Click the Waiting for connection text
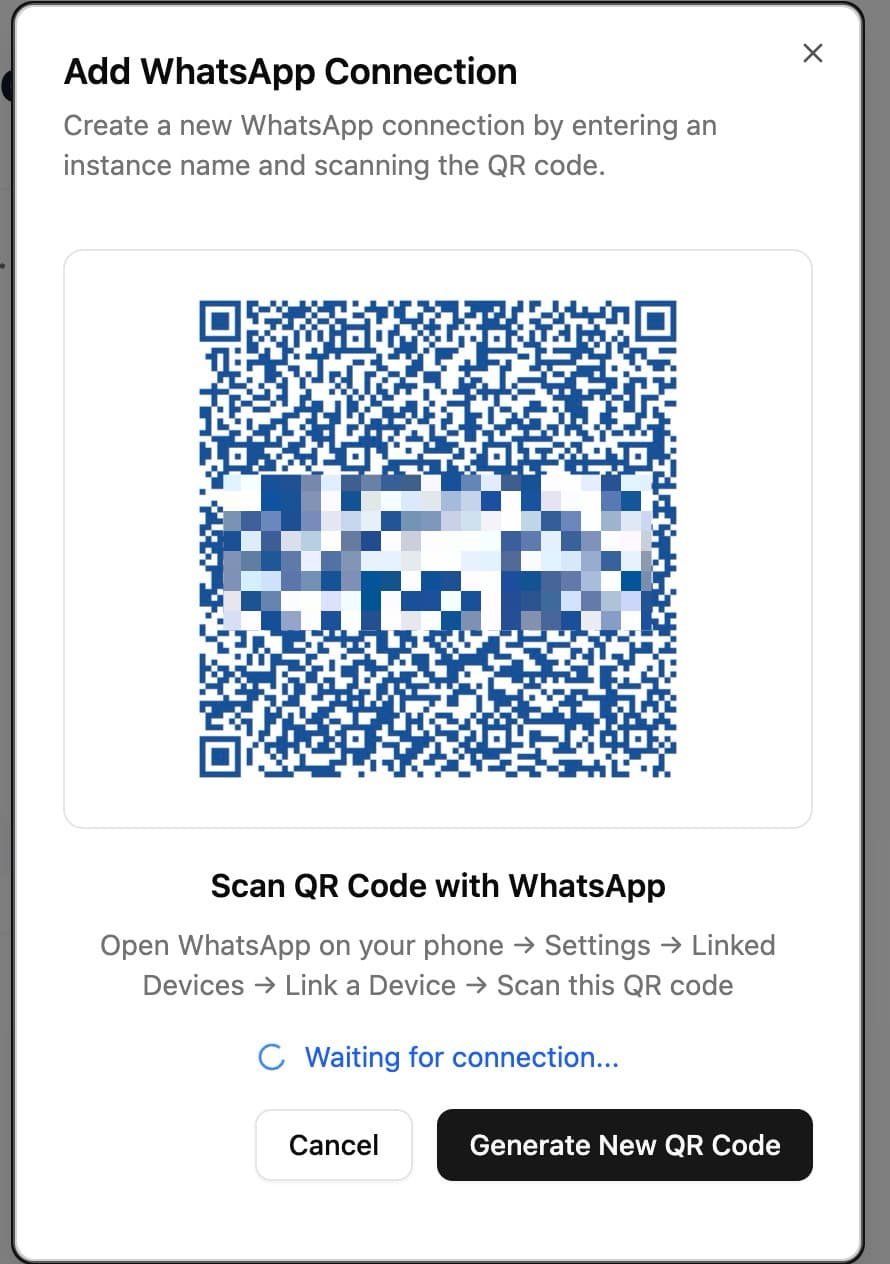The height and width of the screenshot is (1264, 890). (x=461, y=1057)
